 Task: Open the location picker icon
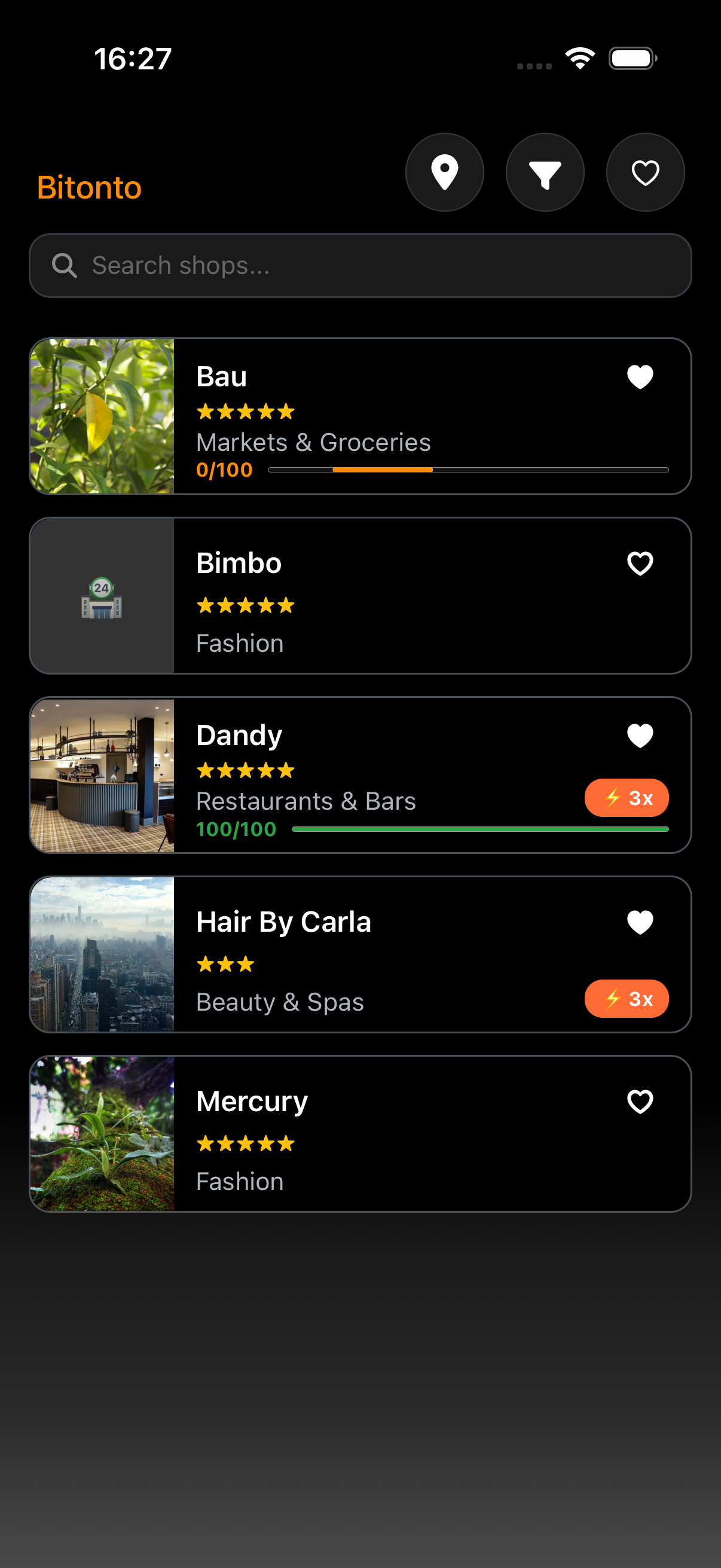click(445, 172)
